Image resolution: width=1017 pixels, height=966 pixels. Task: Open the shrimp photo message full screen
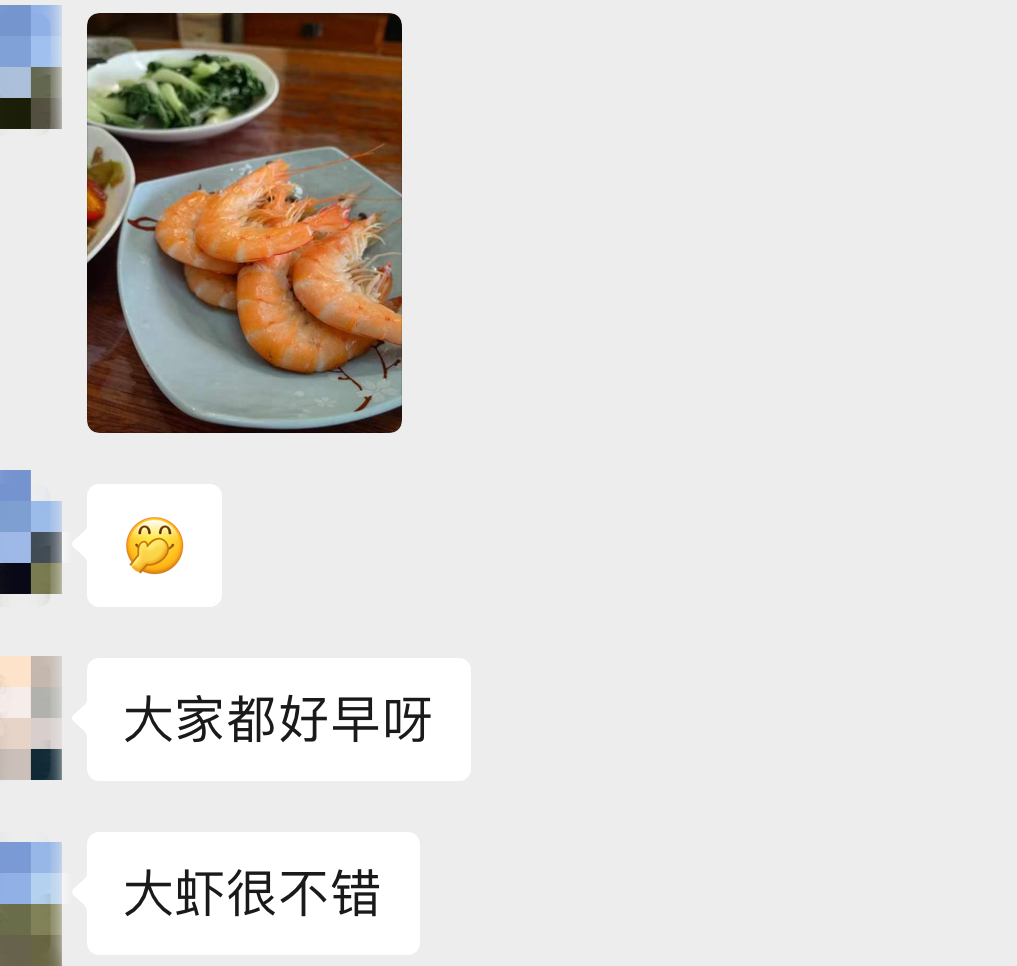click(x=244, y=223)
